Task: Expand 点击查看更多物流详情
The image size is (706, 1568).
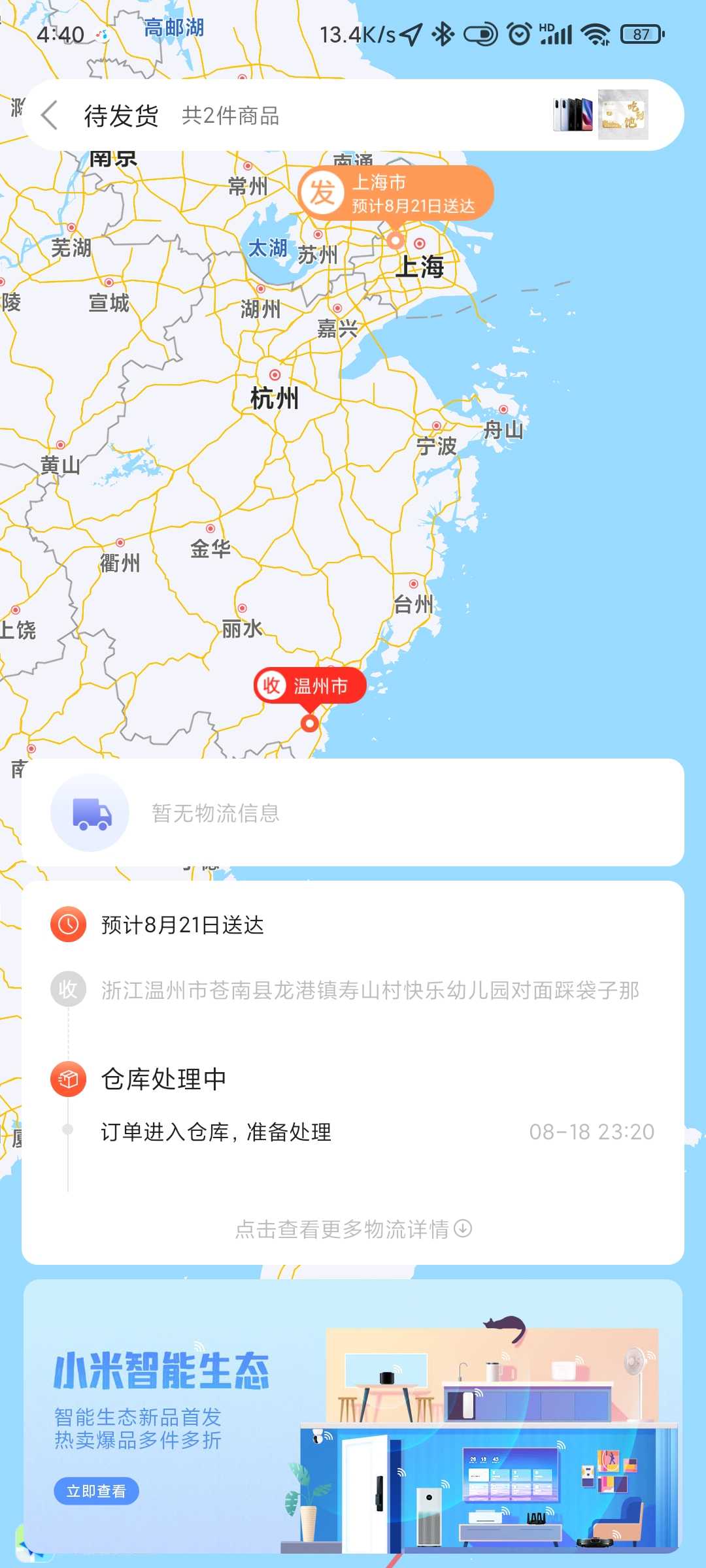Action: (x=353, y=1229)
